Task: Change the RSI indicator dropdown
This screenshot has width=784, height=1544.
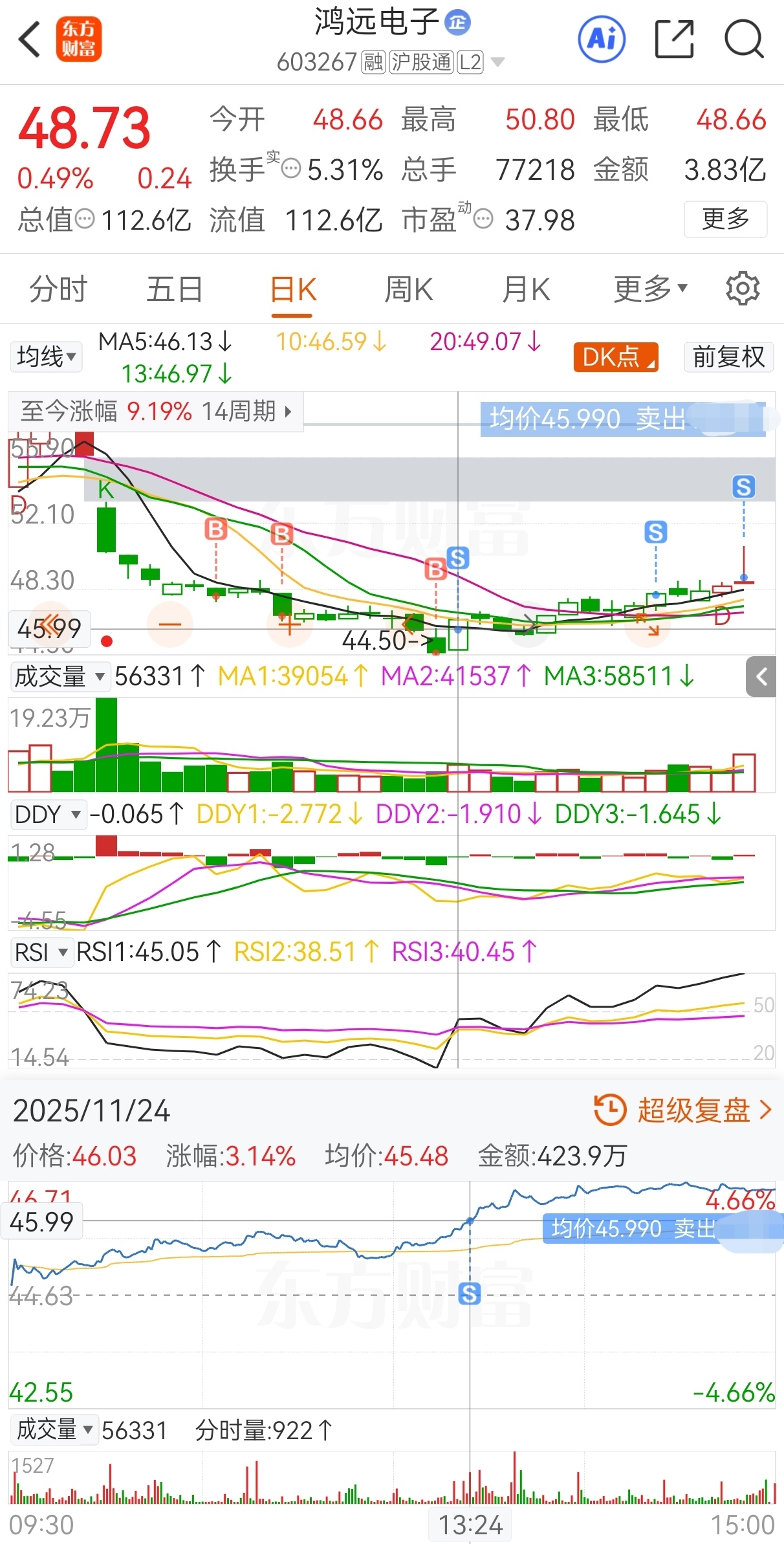Action: (x=41, y=953)
